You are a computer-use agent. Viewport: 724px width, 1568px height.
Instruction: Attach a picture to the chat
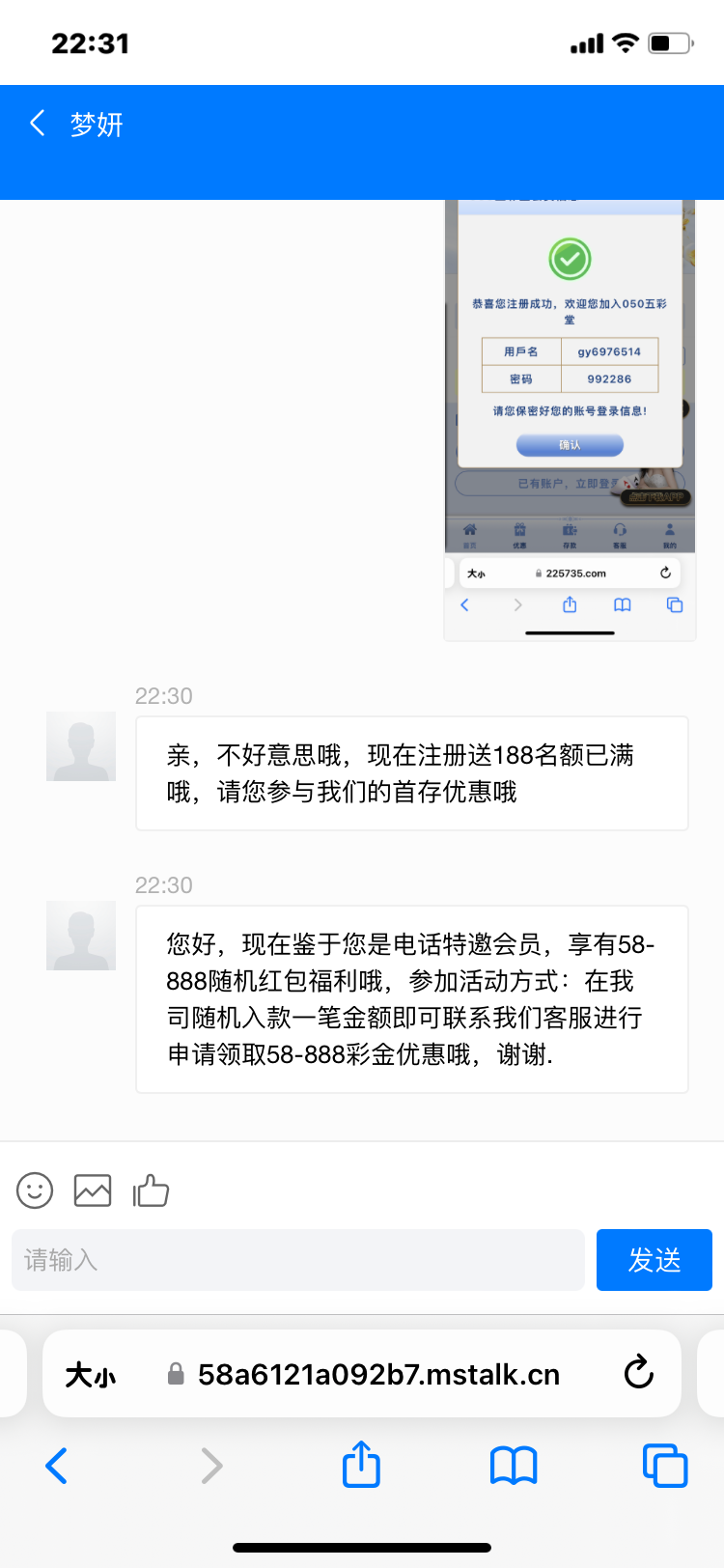pyautogui.click(x=93, y=1190)
